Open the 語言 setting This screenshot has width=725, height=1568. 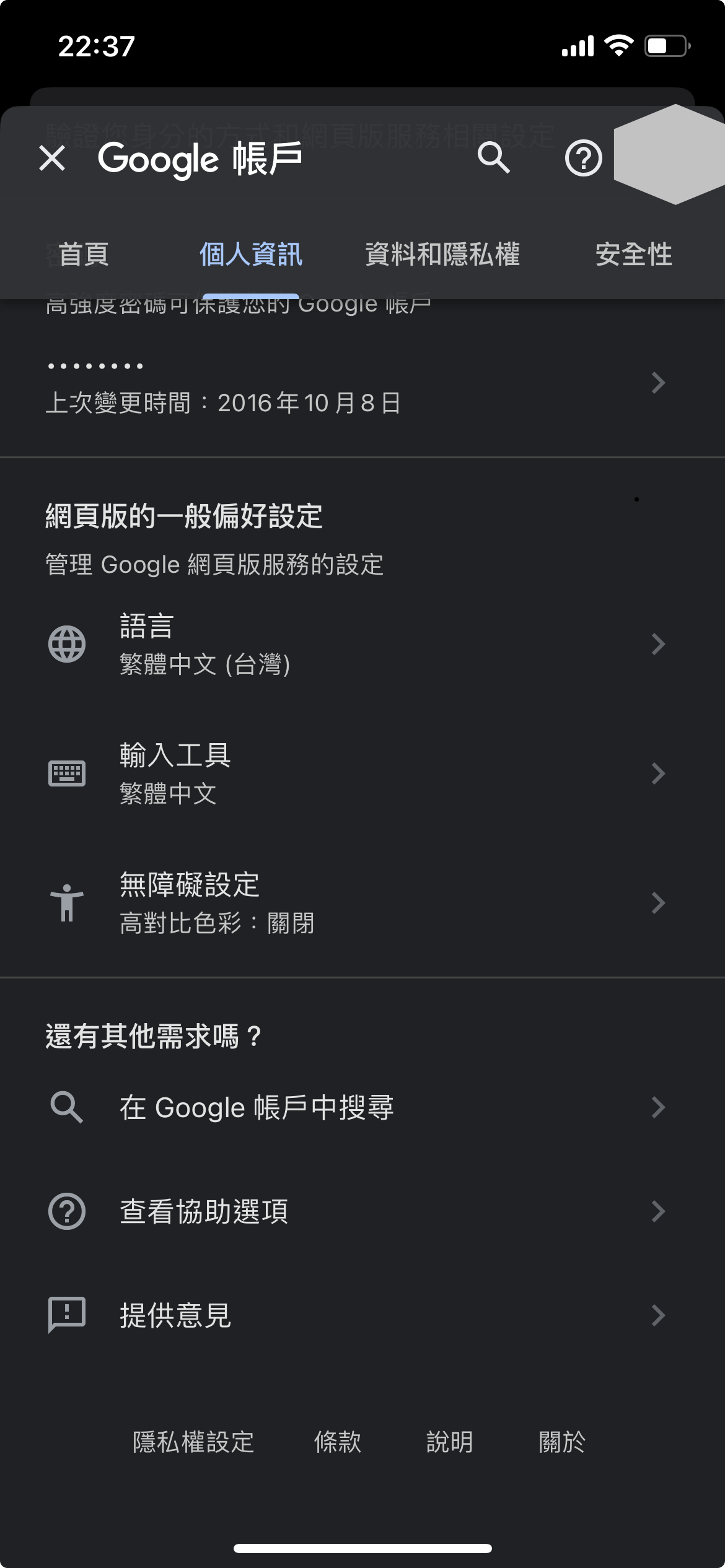[362, 644]
